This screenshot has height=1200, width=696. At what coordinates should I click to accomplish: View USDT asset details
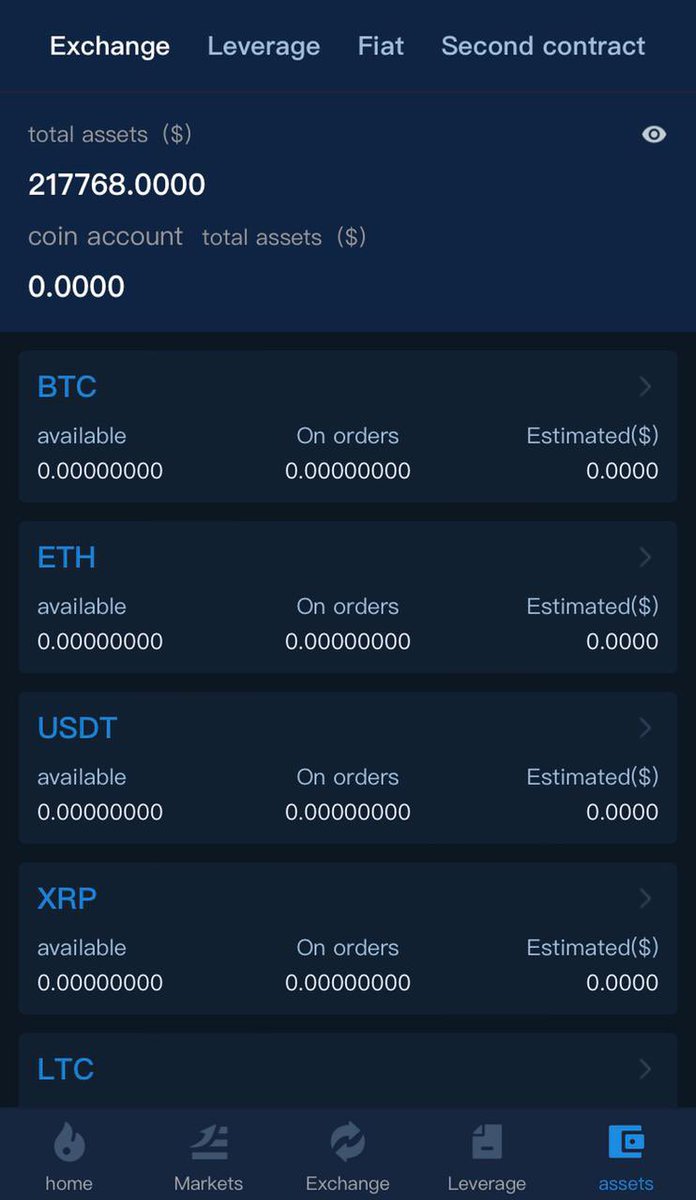[x=348, y=768]
